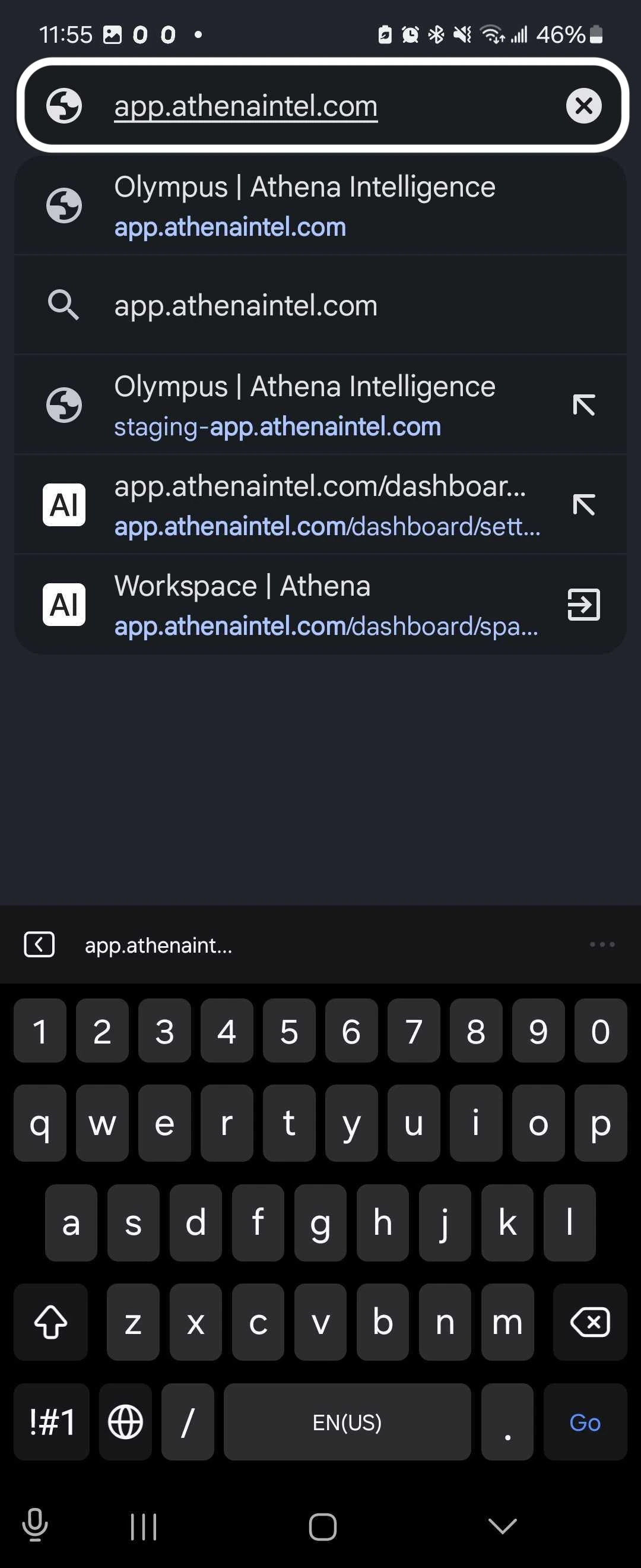Viewport: 641px width, 1568px height.
Task: Tap the address bar showing app.athenaintel.com
Action: pyautogui.click(x=304, y=106)
